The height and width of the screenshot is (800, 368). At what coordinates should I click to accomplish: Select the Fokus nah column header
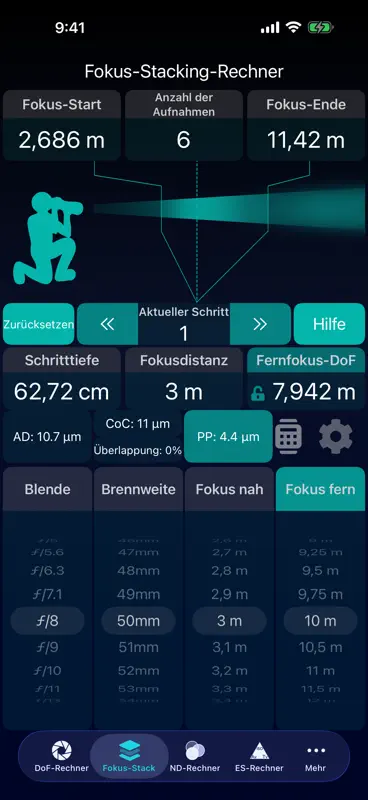[229, 489]
